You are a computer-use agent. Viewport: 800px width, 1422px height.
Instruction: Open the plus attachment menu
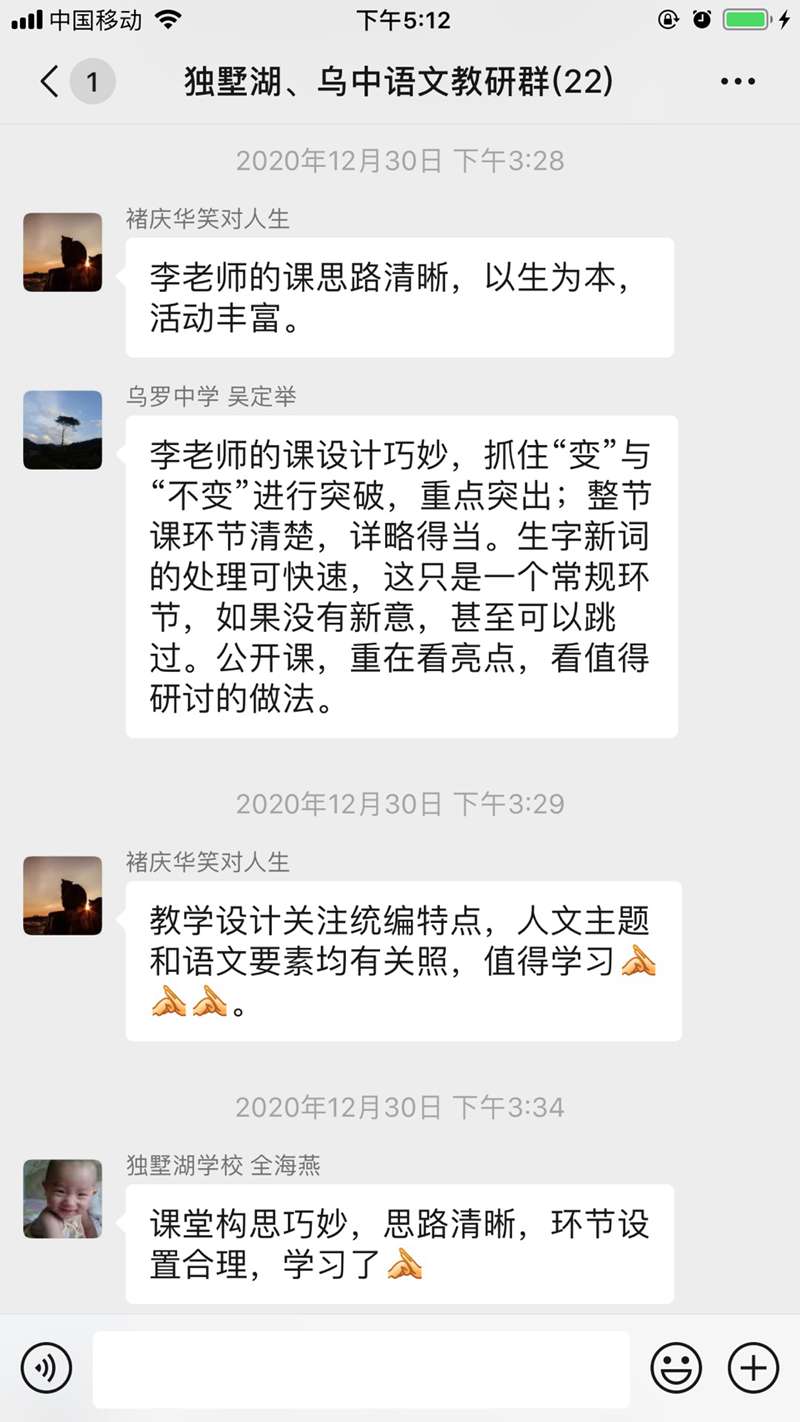tap(752, 1367)
